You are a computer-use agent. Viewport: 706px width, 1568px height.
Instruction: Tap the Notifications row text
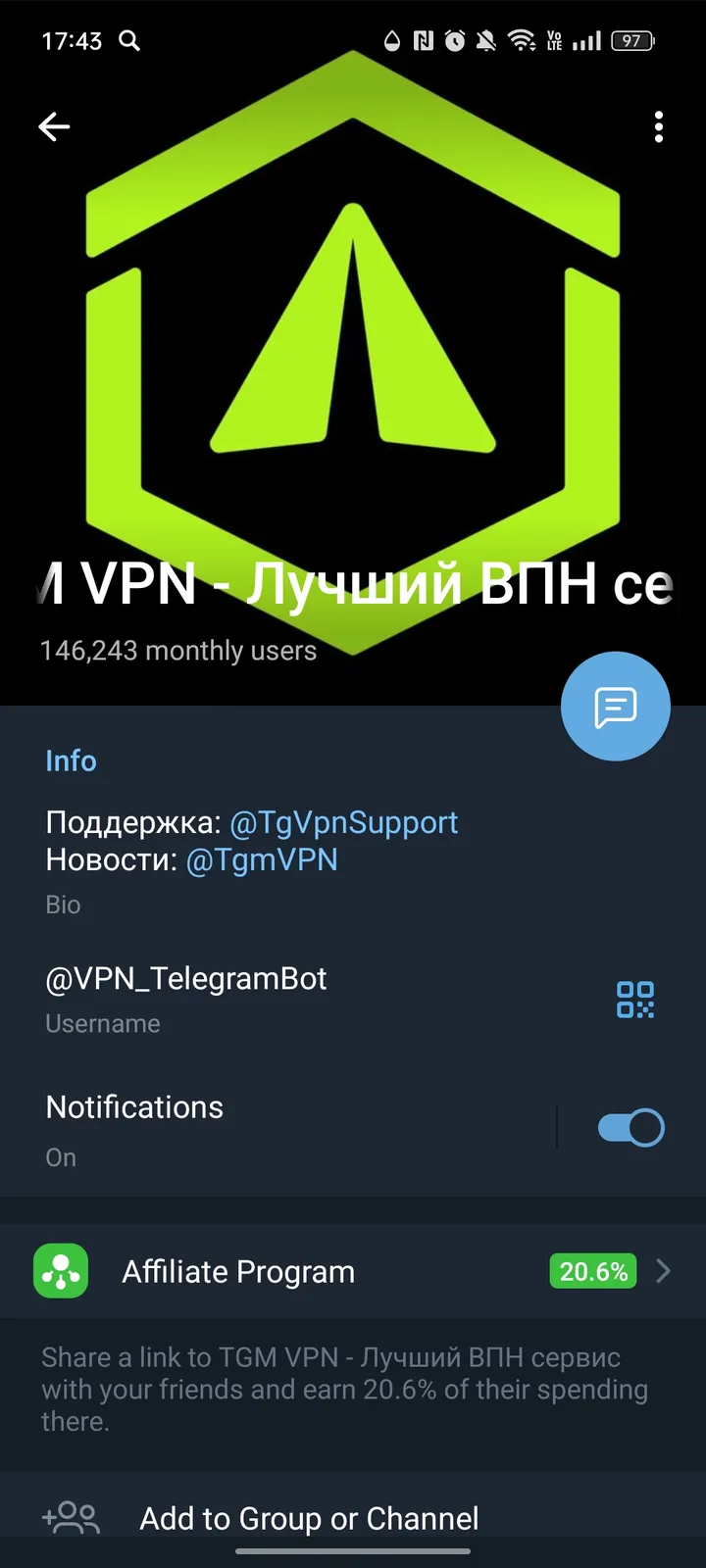coord(134,1107)
